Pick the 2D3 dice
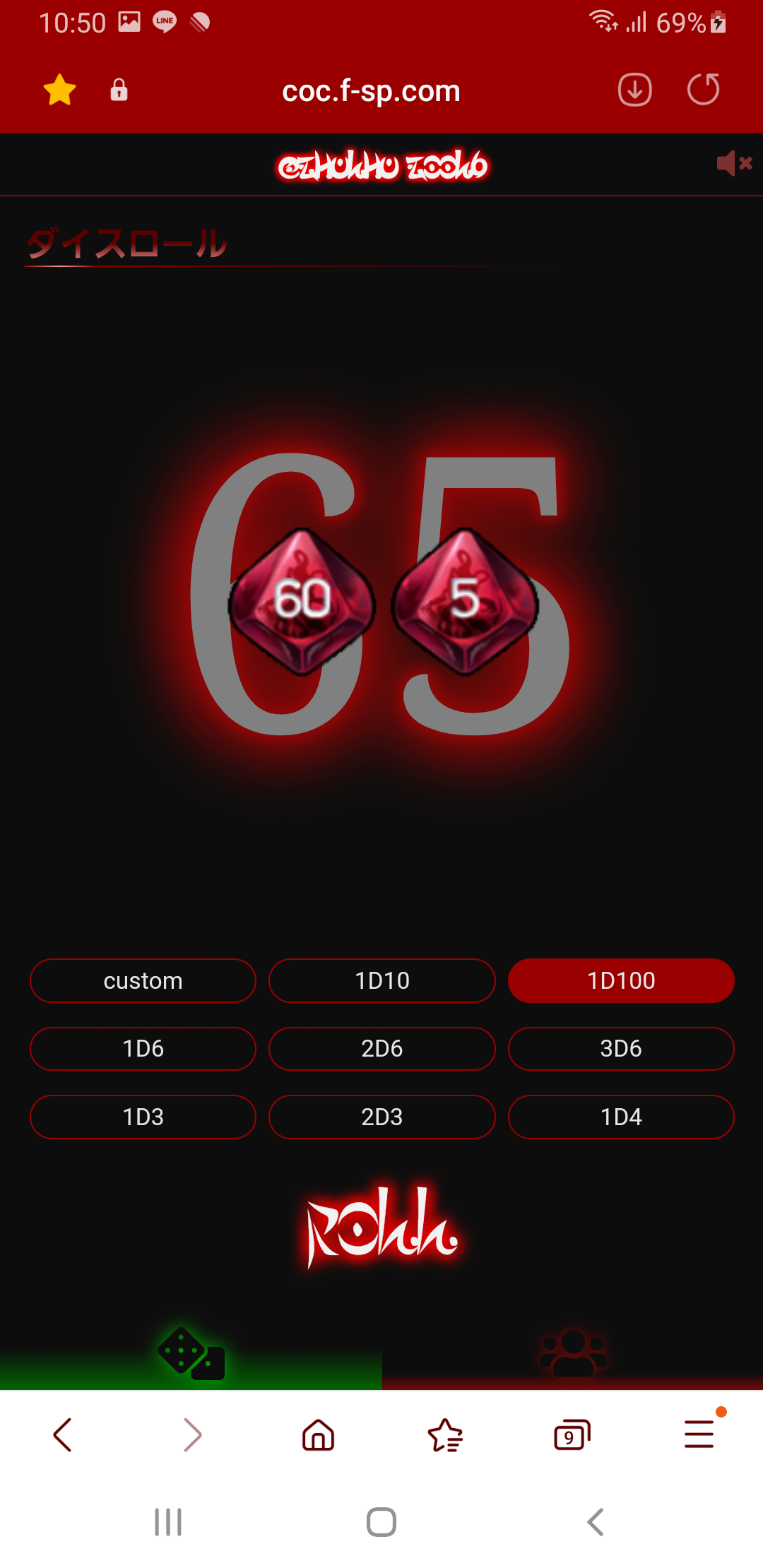The image size is (763, 1568). [x=381, y=1117]
